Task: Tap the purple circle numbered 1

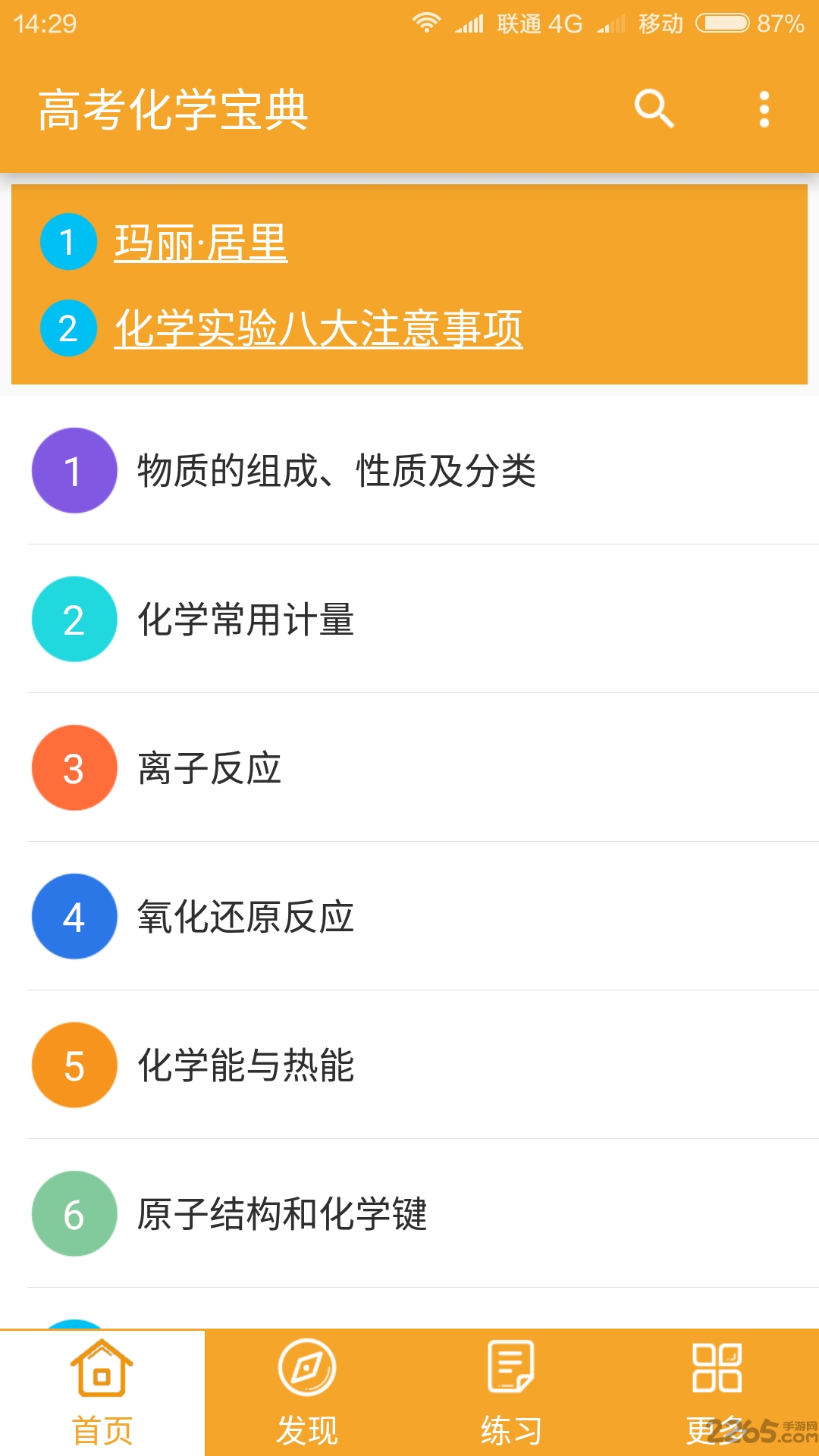Action: click(x=74, y=472)
